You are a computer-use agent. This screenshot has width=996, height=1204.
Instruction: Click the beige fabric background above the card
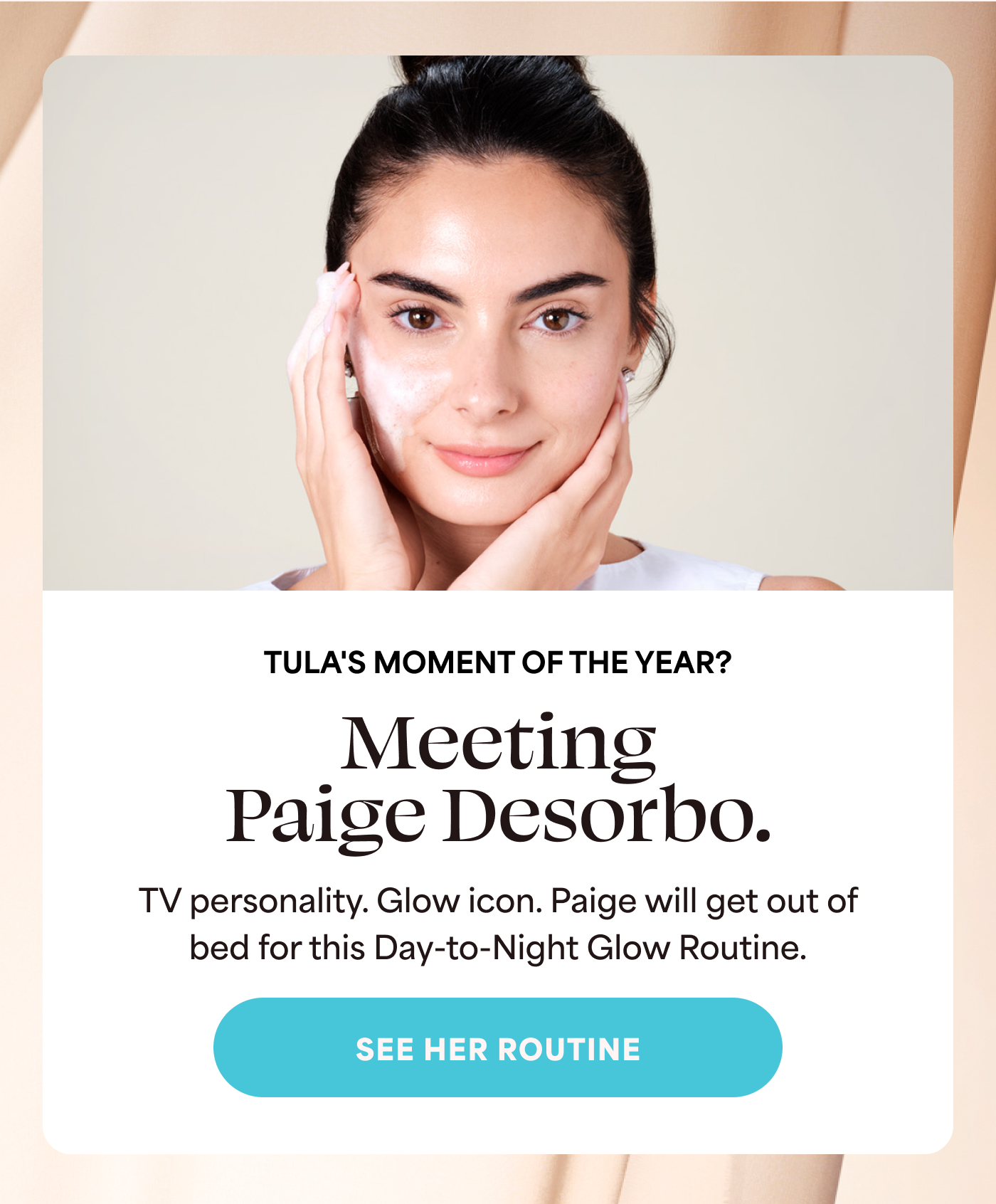point(498,28)
